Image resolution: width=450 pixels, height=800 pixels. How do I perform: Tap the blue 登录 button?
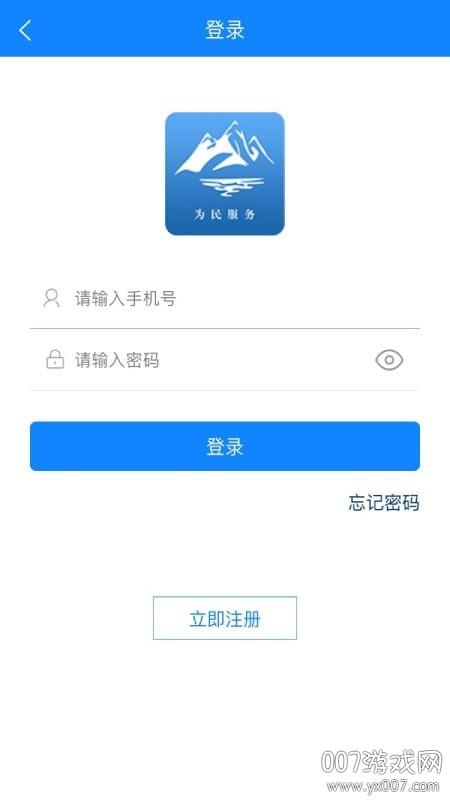tap(225, 446)
